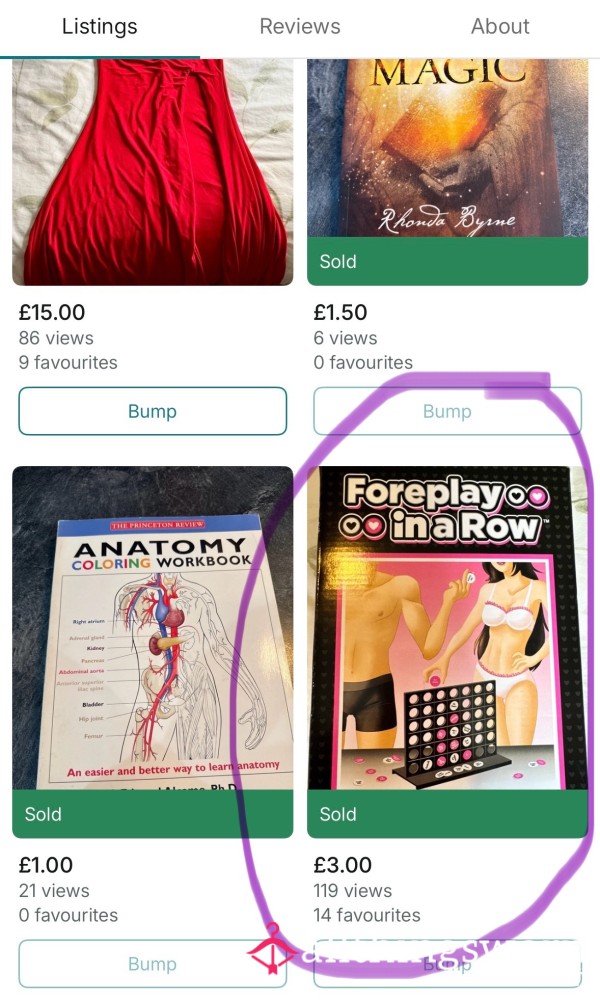
Task: Select the Listings tab
Action: [100, 26]
